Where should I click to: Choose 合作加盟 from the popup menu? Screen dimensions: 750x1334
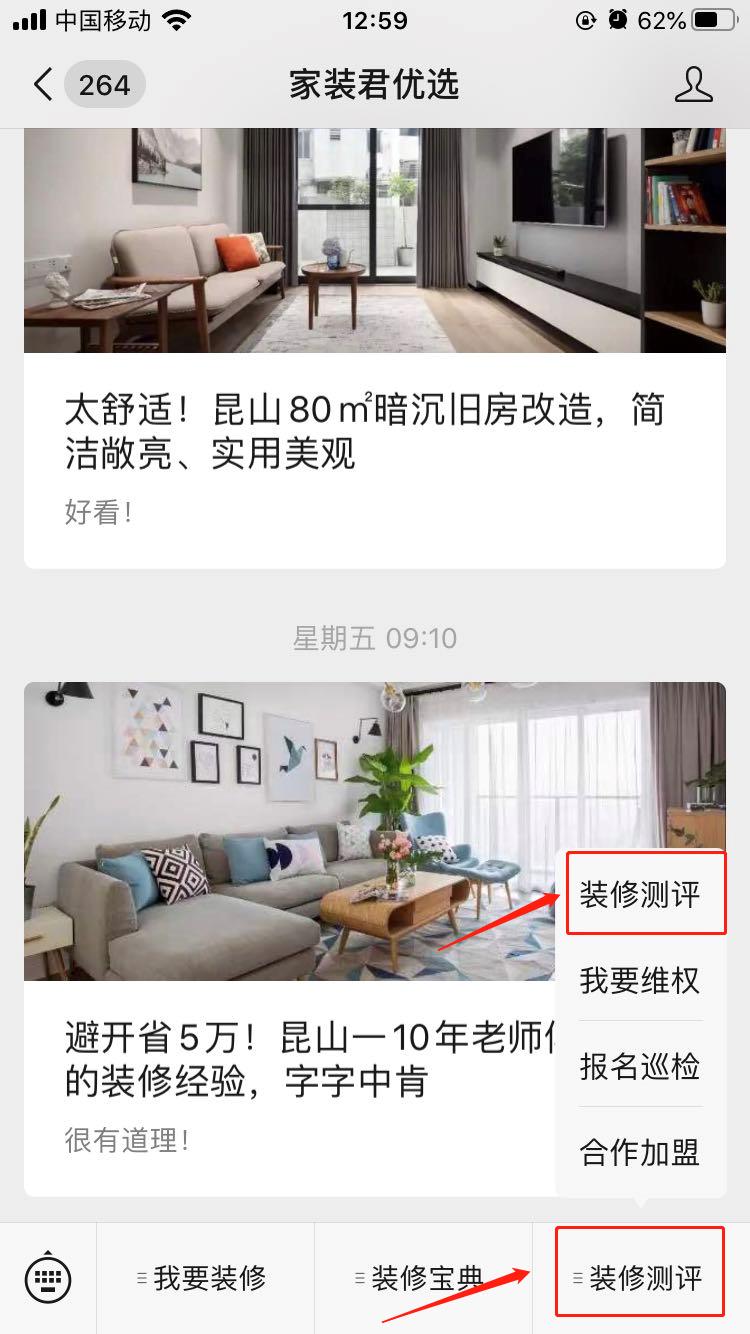(640, 1152)
